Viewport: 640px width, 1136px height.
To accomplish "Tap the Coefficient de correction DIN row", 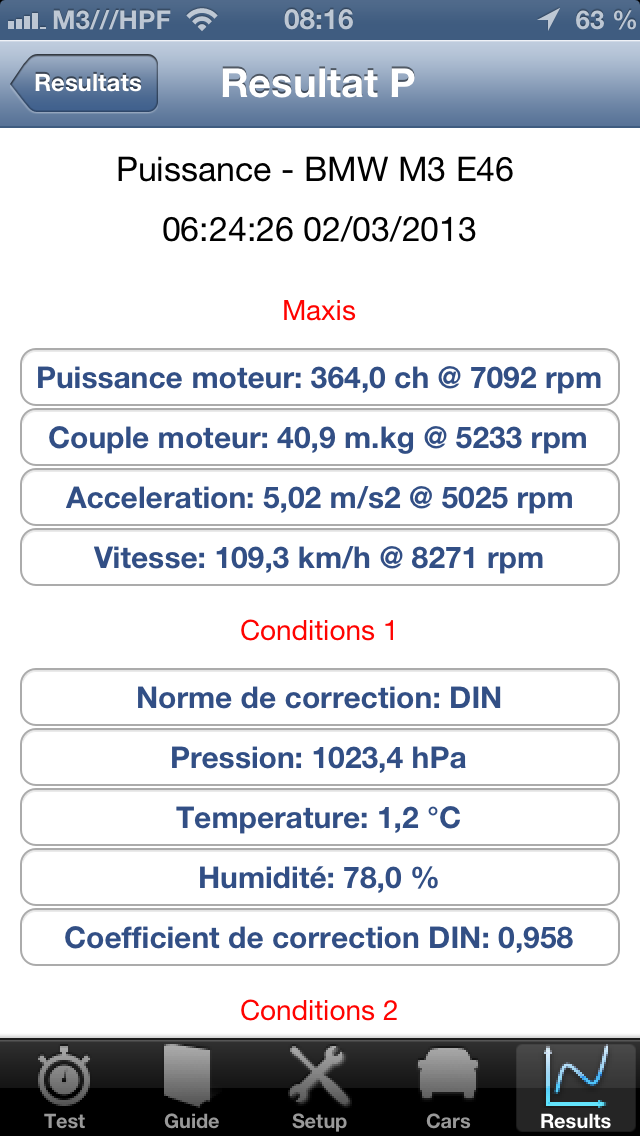I will 320,937.
